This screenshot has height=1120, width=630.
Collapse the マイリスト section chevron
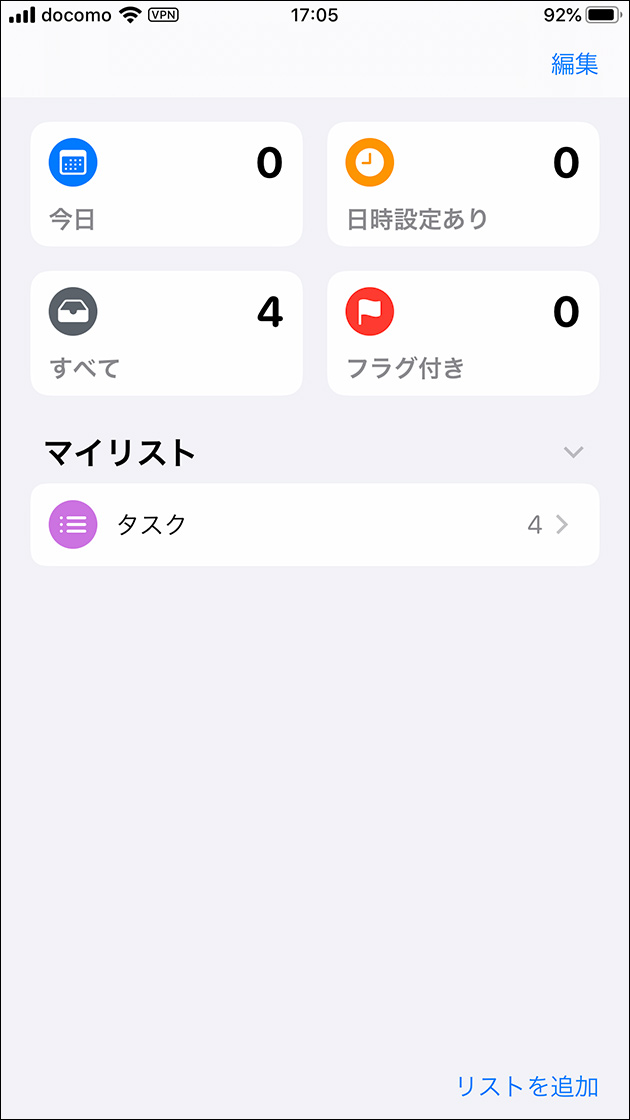pos(574,452)
